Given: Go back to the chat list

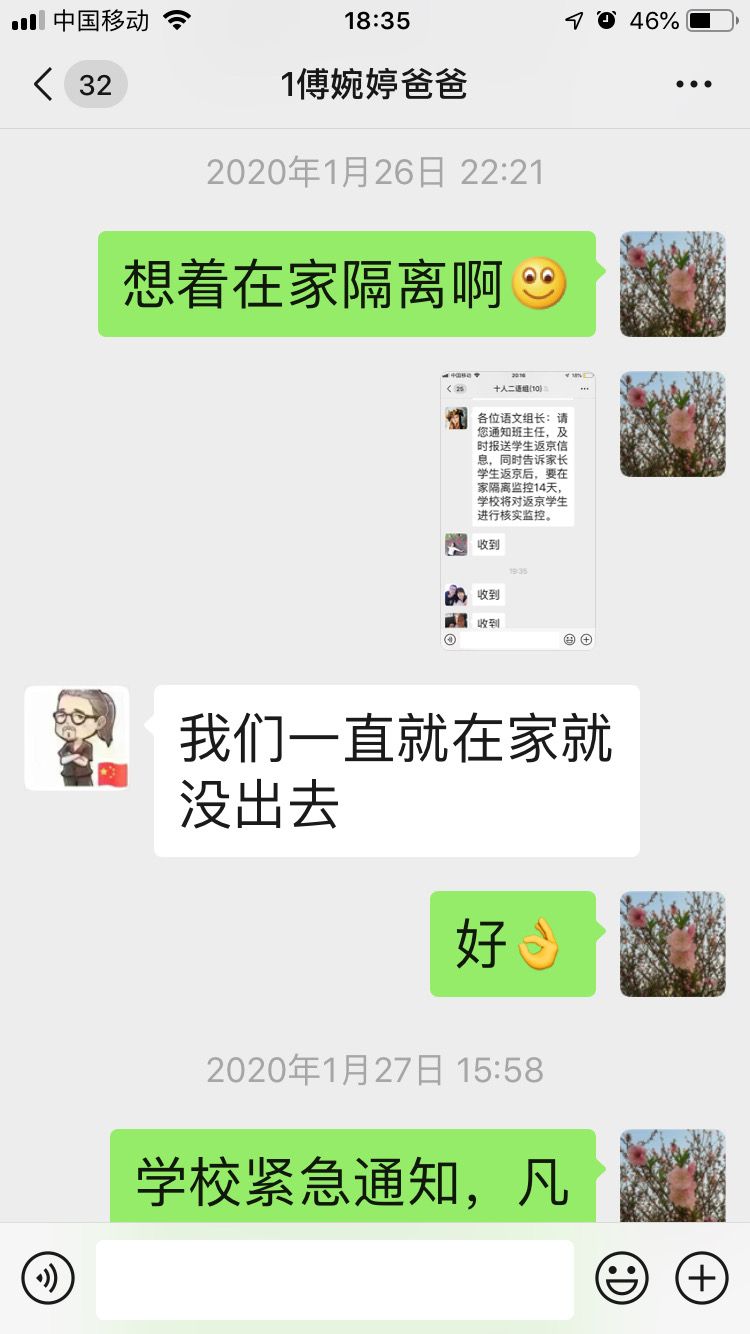Looking at the screenshot, I should coord(42,85).
